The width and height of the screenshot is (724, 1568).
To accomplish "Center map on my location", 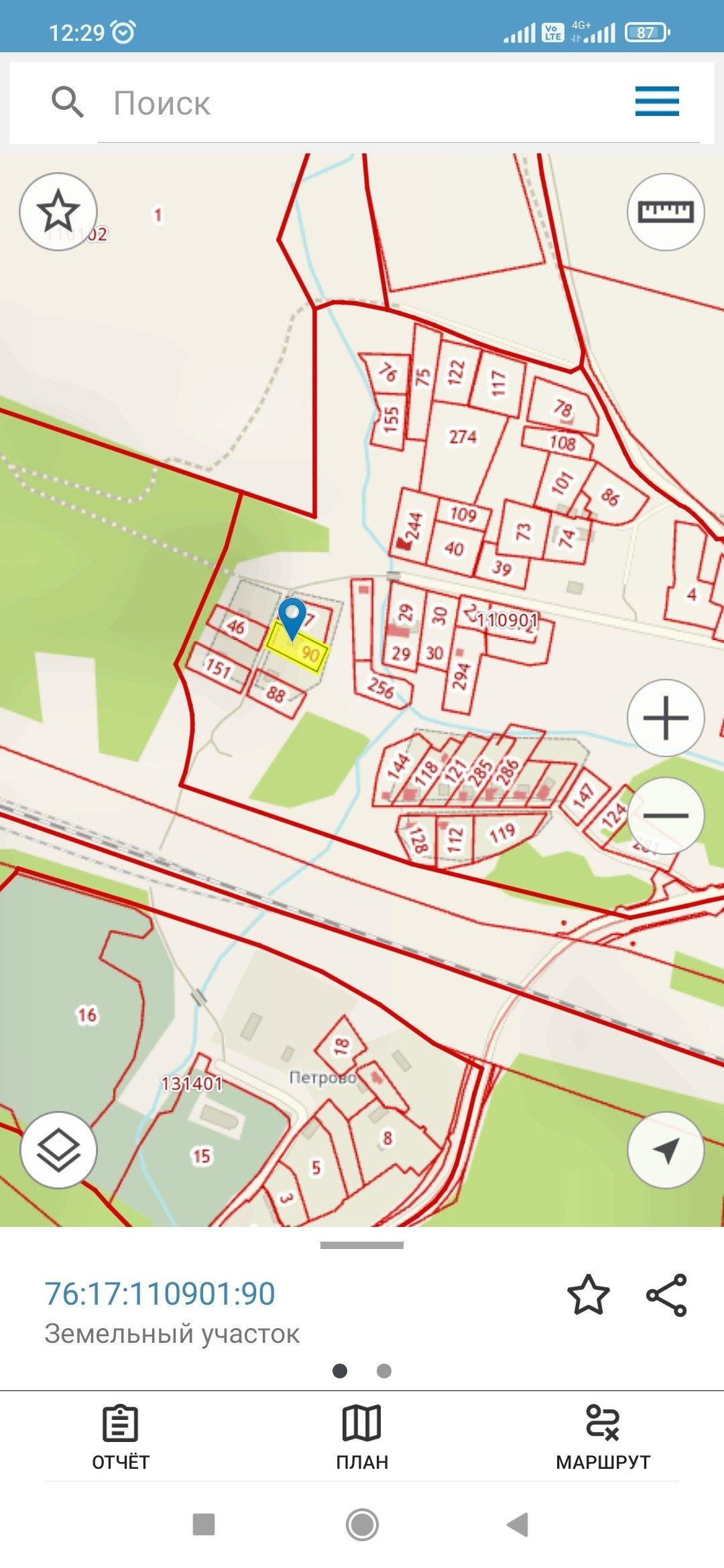I will tap(666, 1150).
